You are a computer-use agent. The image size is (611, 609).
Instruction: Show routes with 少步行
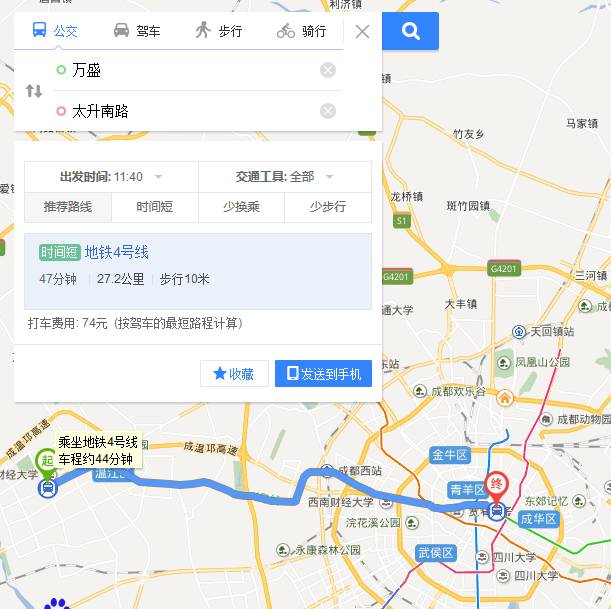327,207
